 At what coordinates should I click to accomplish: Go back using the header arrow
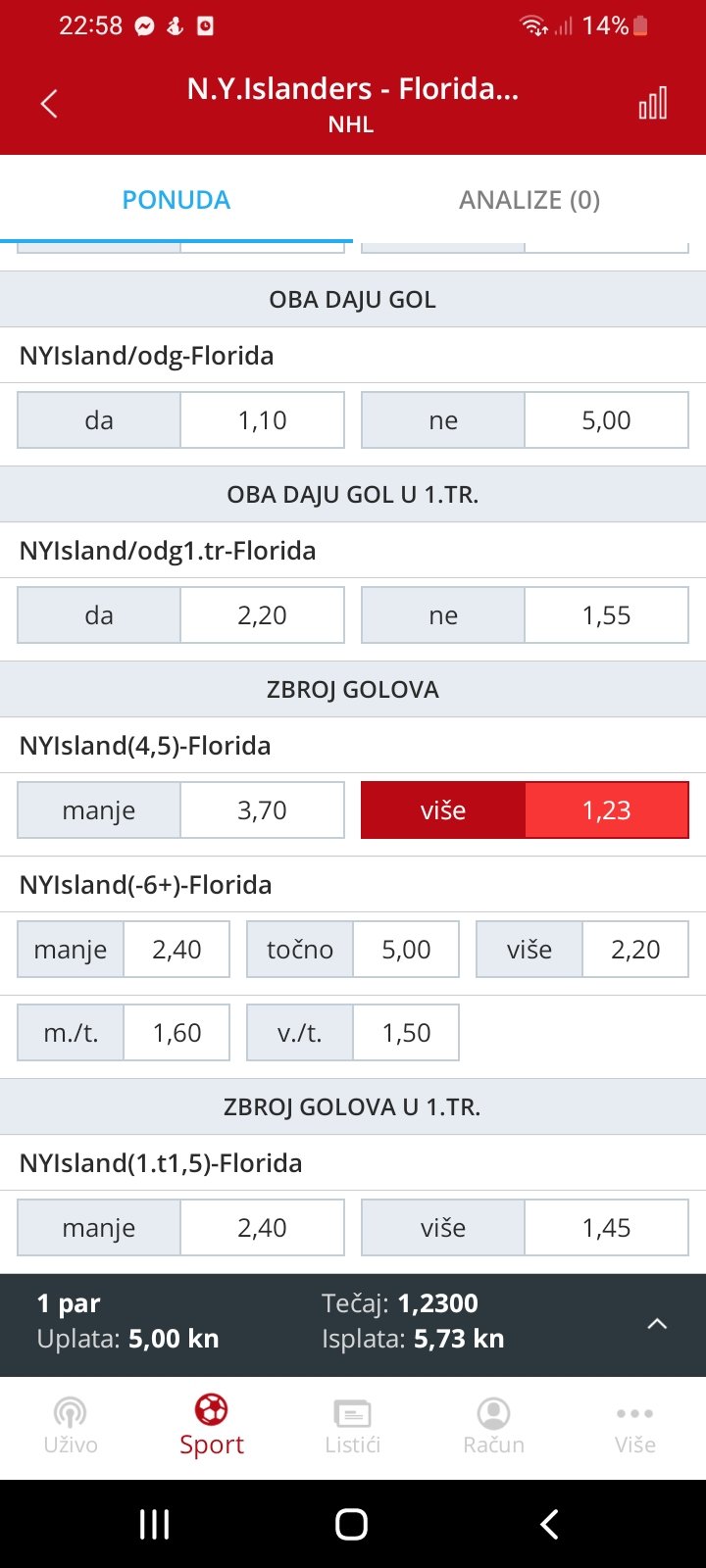[49, 104]
